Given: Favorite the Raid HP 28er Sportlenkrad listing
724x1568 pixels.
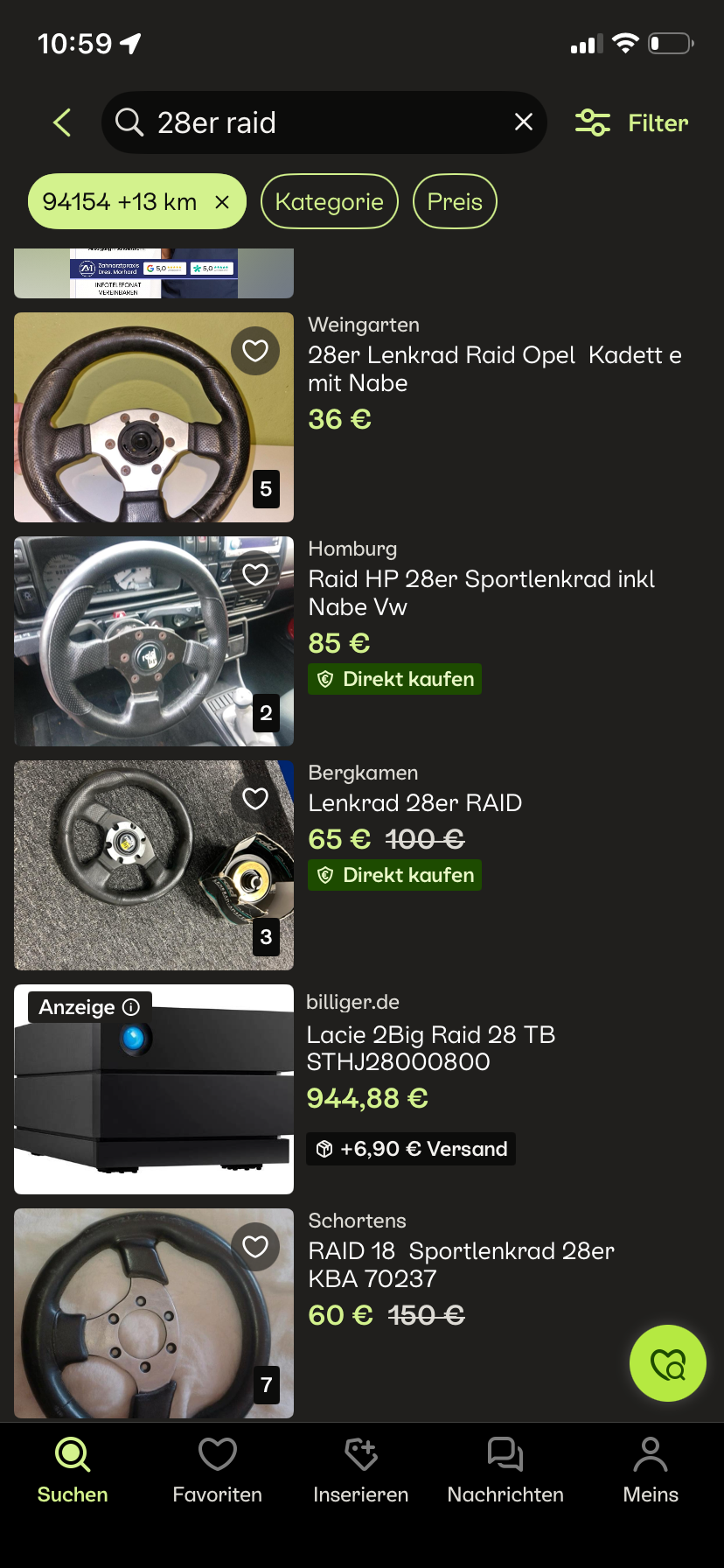Looking at the screenshot, I should [x=255, y=575].
